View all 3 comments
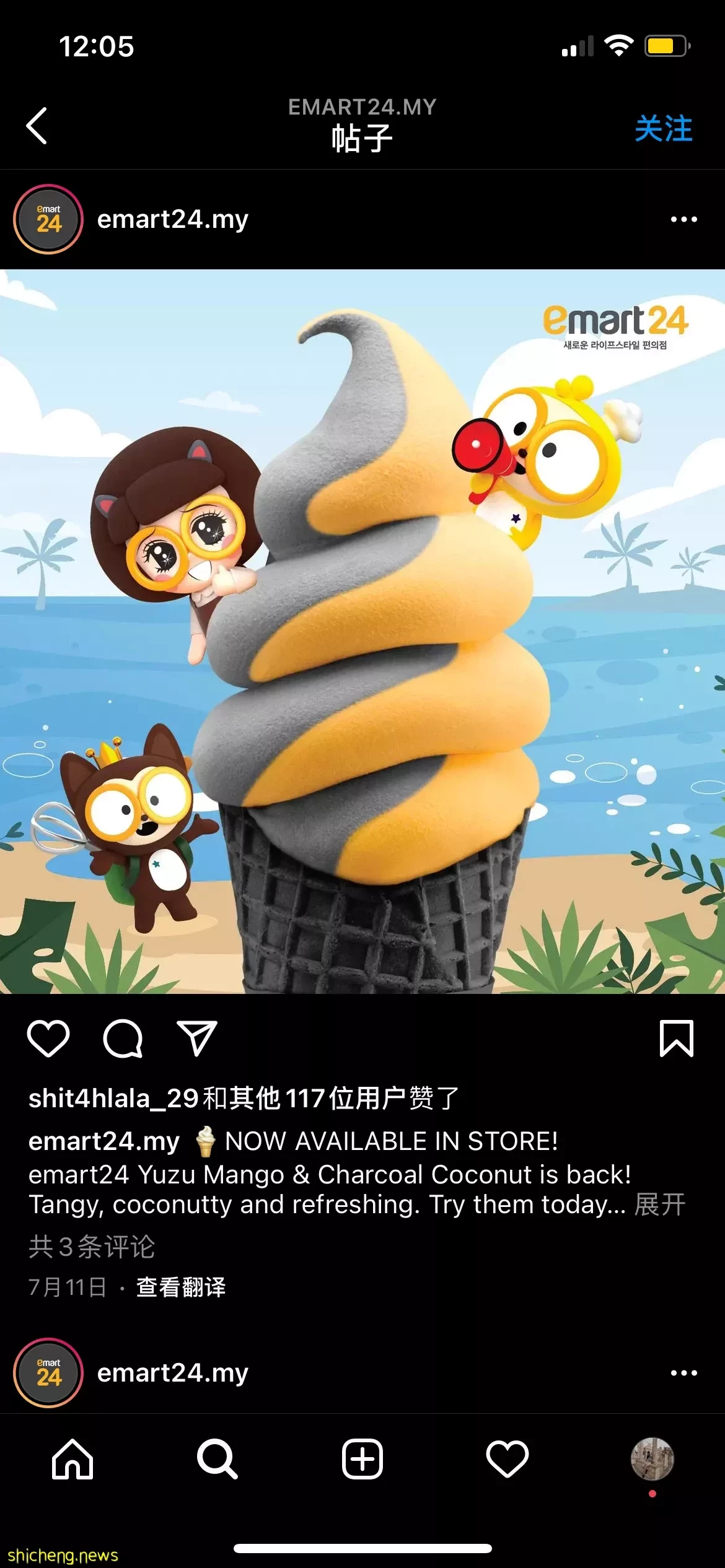The width and height of the screenshot is (725, 1568). point(92,1247)
